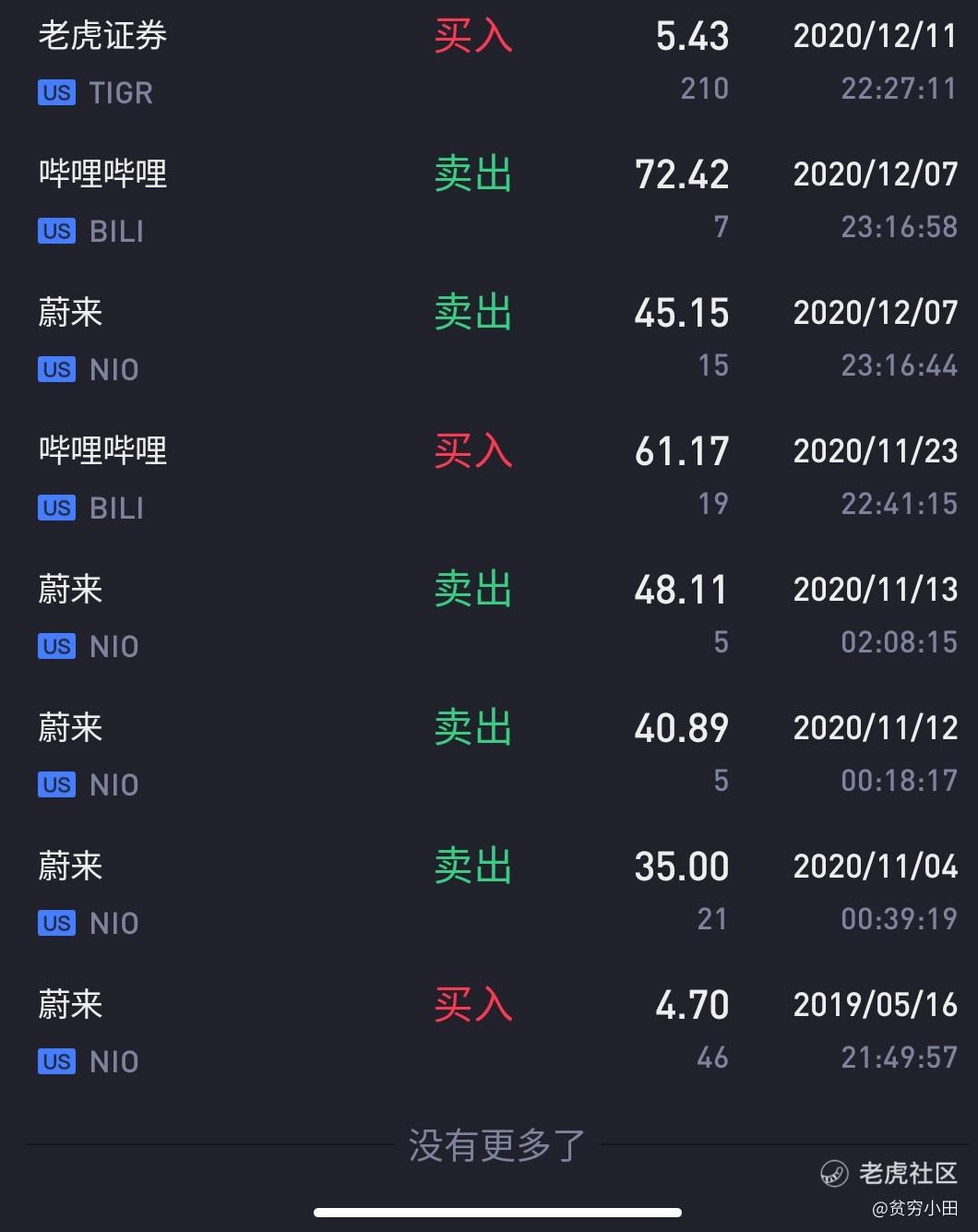Tap the 蔚来 buy order from 2019/05/16
Image resolution: width=978 pixels, height=1232 pixels.
489,1032
